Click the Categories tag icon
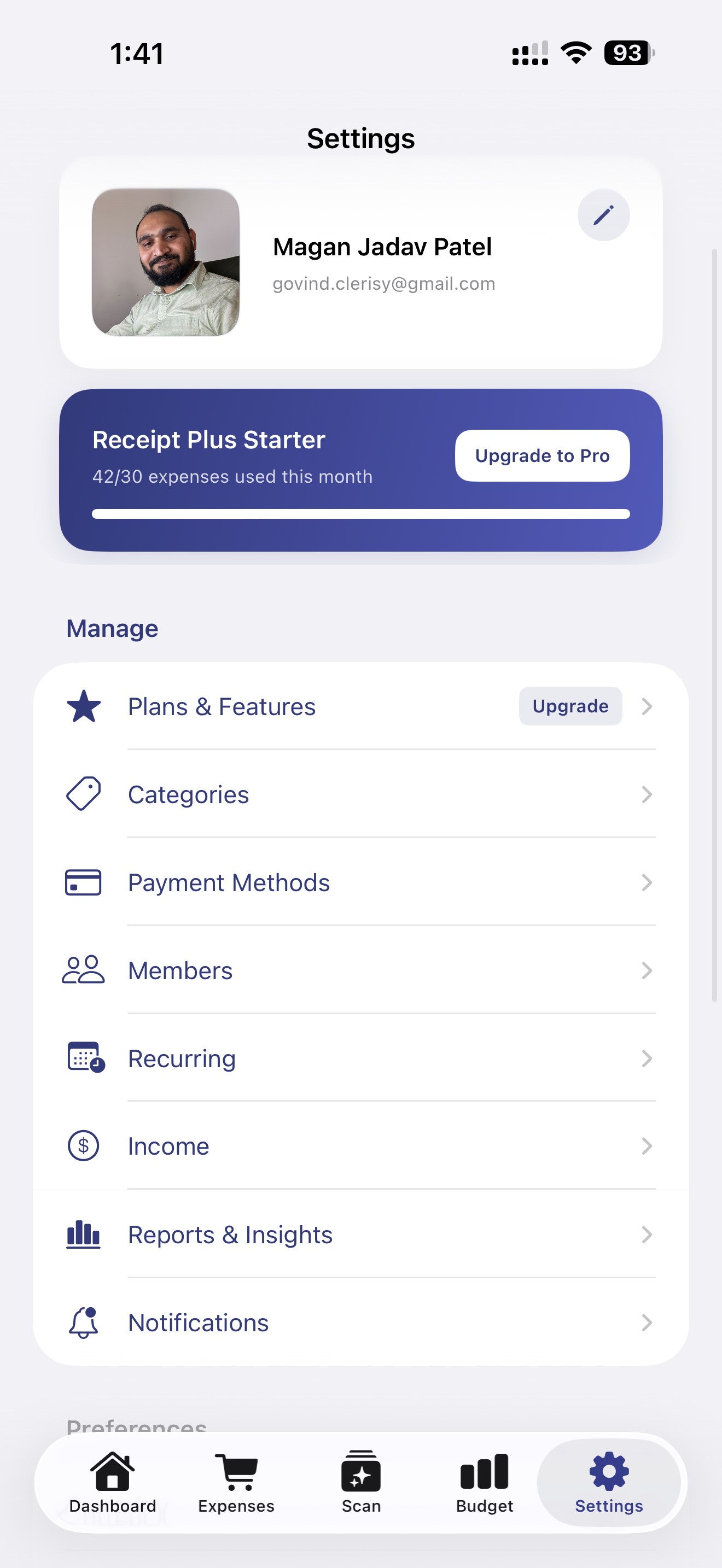722x1568 pixels. pyautogui.click(x=83, y=794)
